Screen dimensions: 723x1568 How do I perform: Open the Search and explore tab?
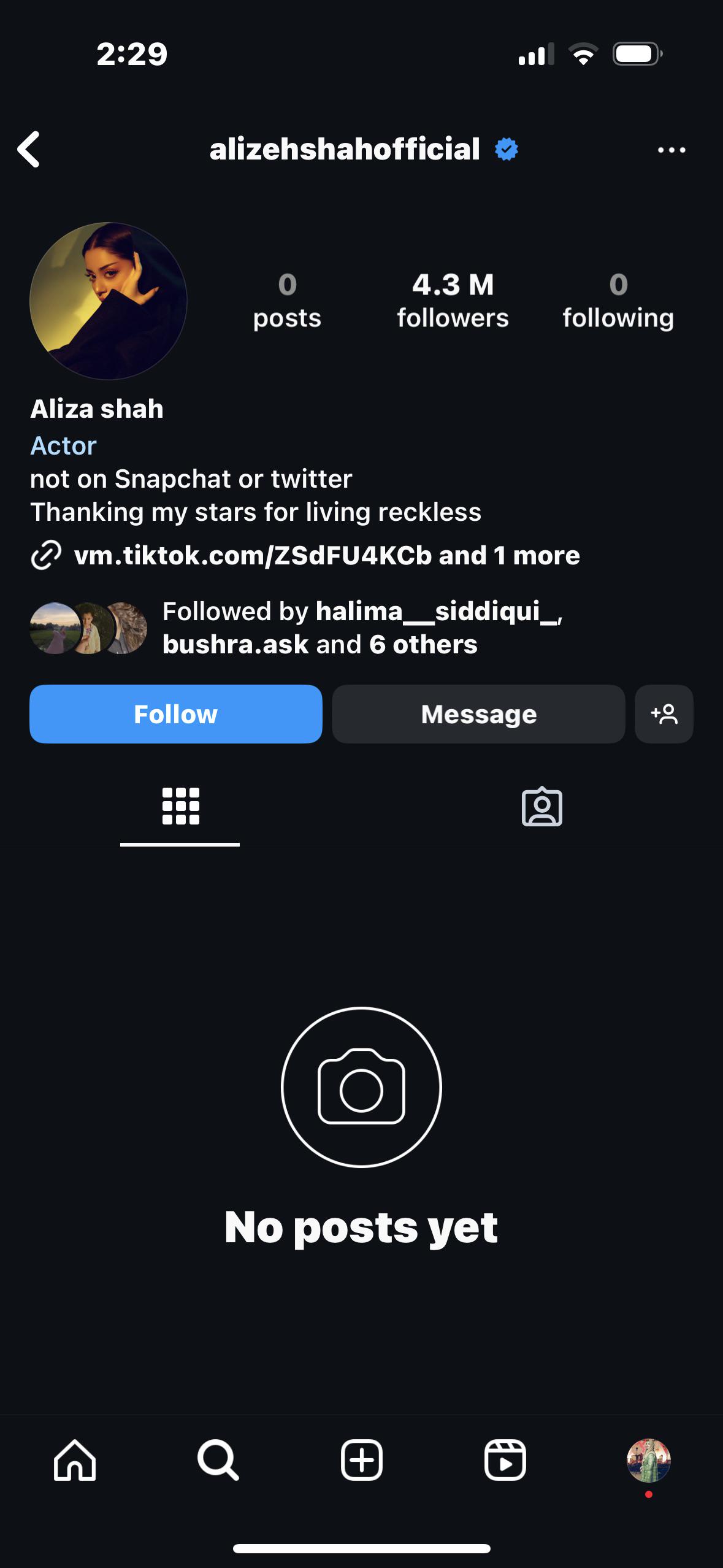[218, 1460]
